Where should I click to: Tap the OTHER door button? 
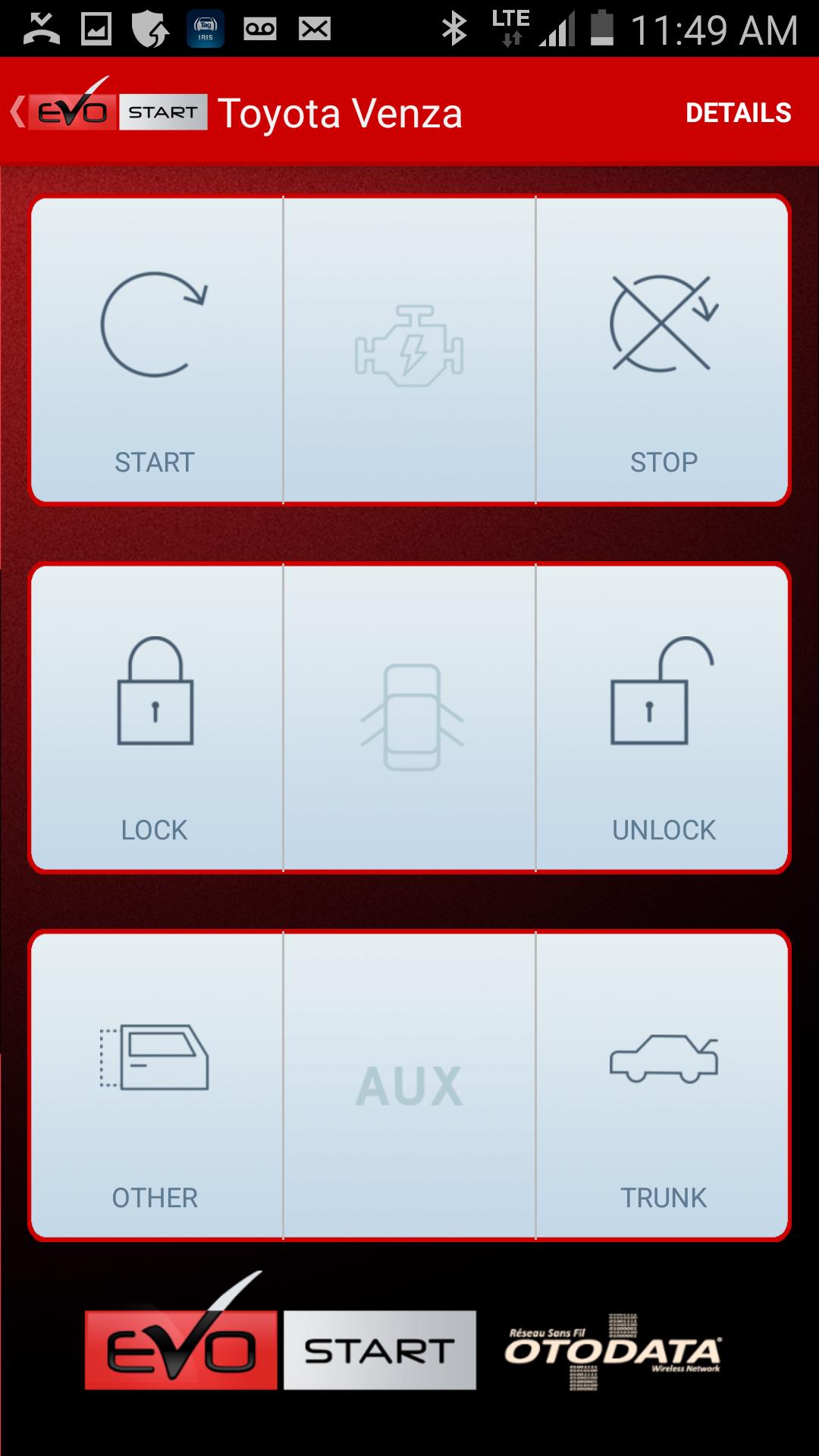point(155,1085)
